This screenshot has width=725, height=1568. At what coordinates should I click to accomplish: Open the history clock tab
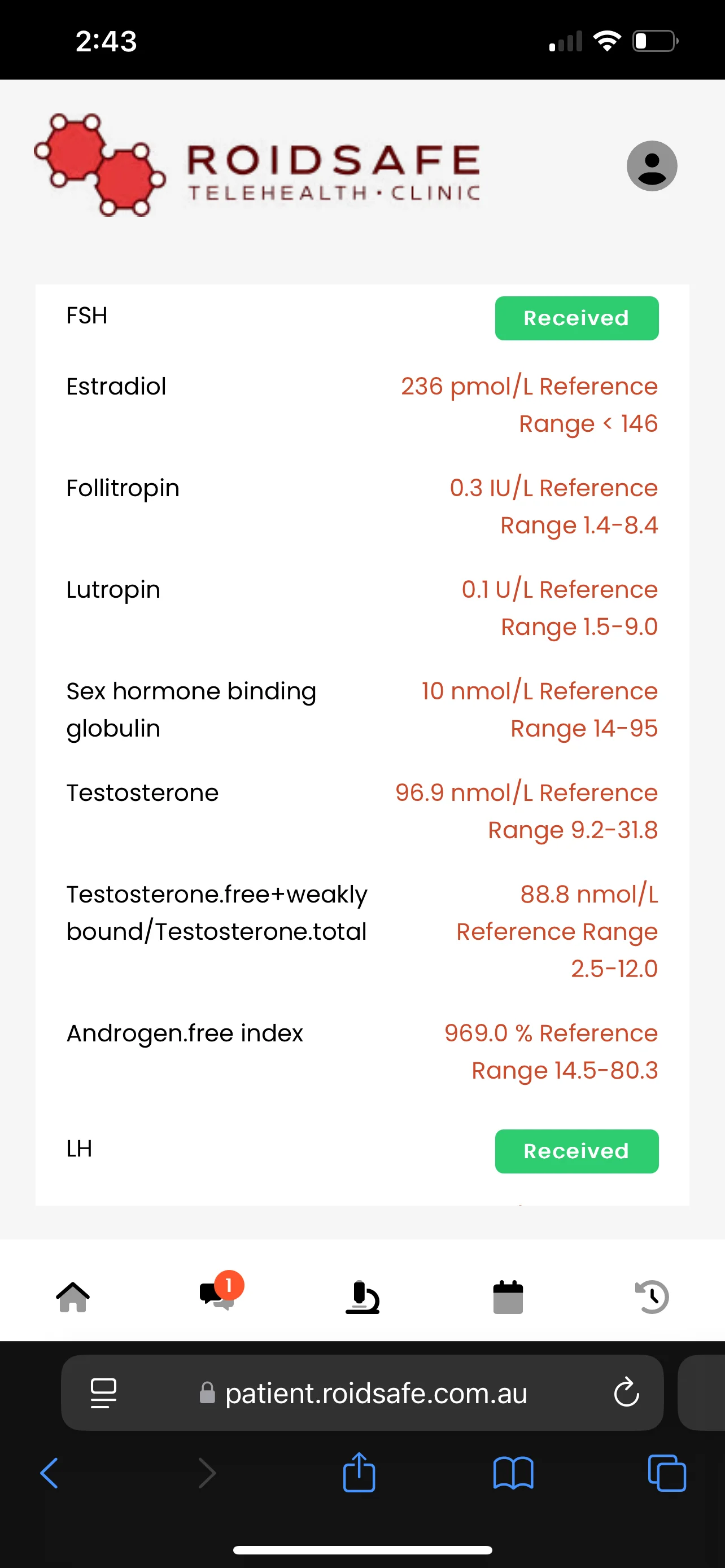coord(652,1297)
